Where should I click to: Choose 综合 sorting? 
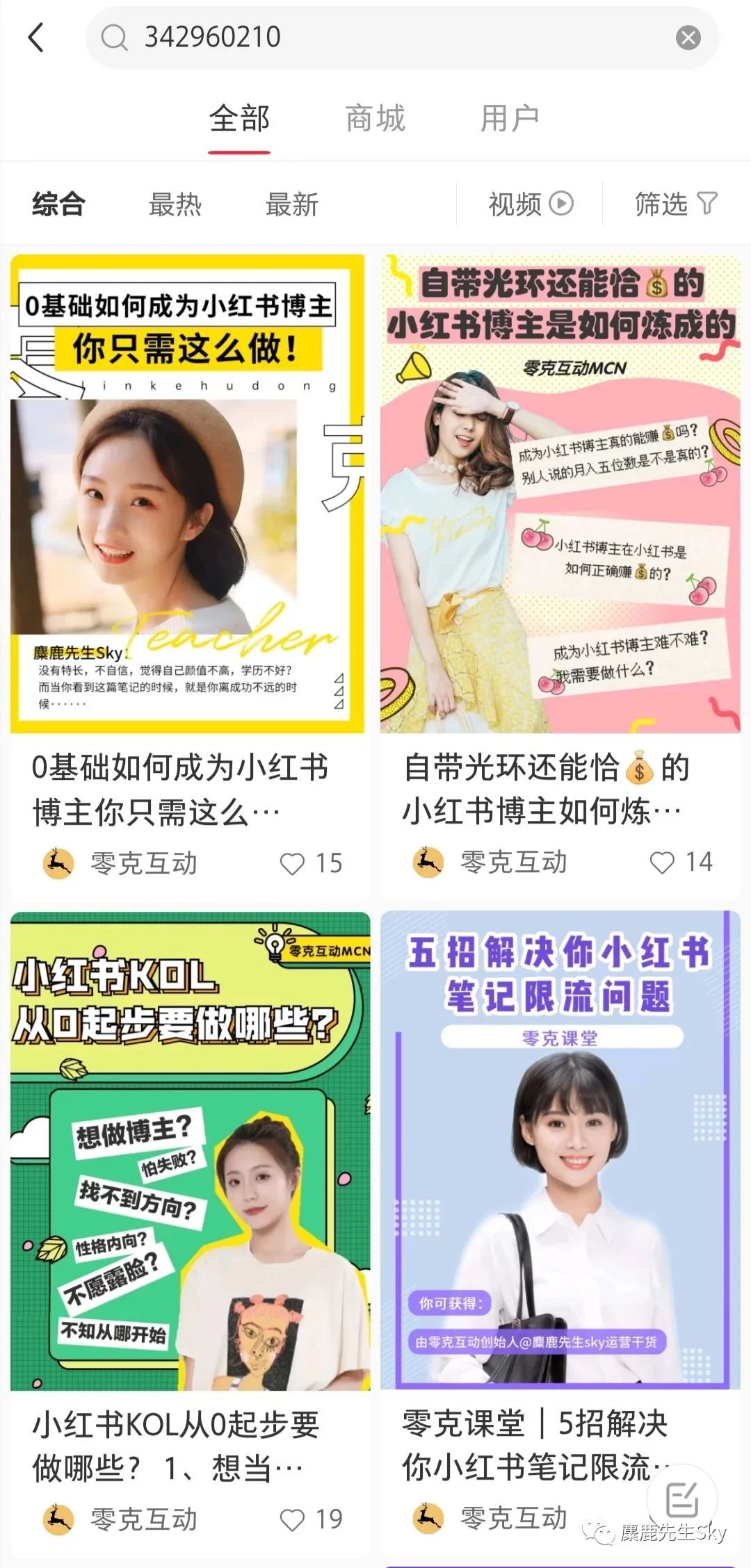click(58, 204)
